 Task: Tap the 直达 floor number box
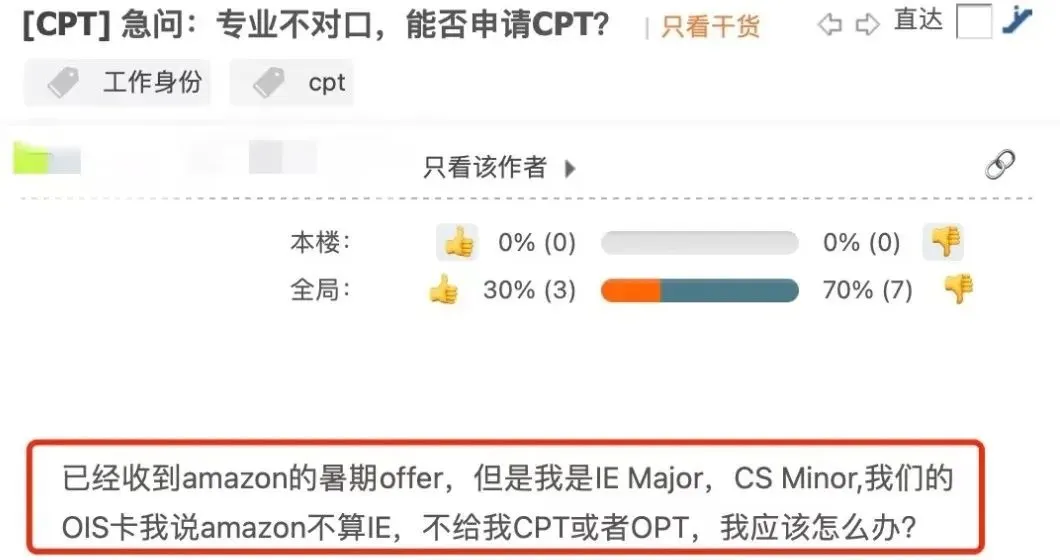pyautogui.click(x=974, y=22)
